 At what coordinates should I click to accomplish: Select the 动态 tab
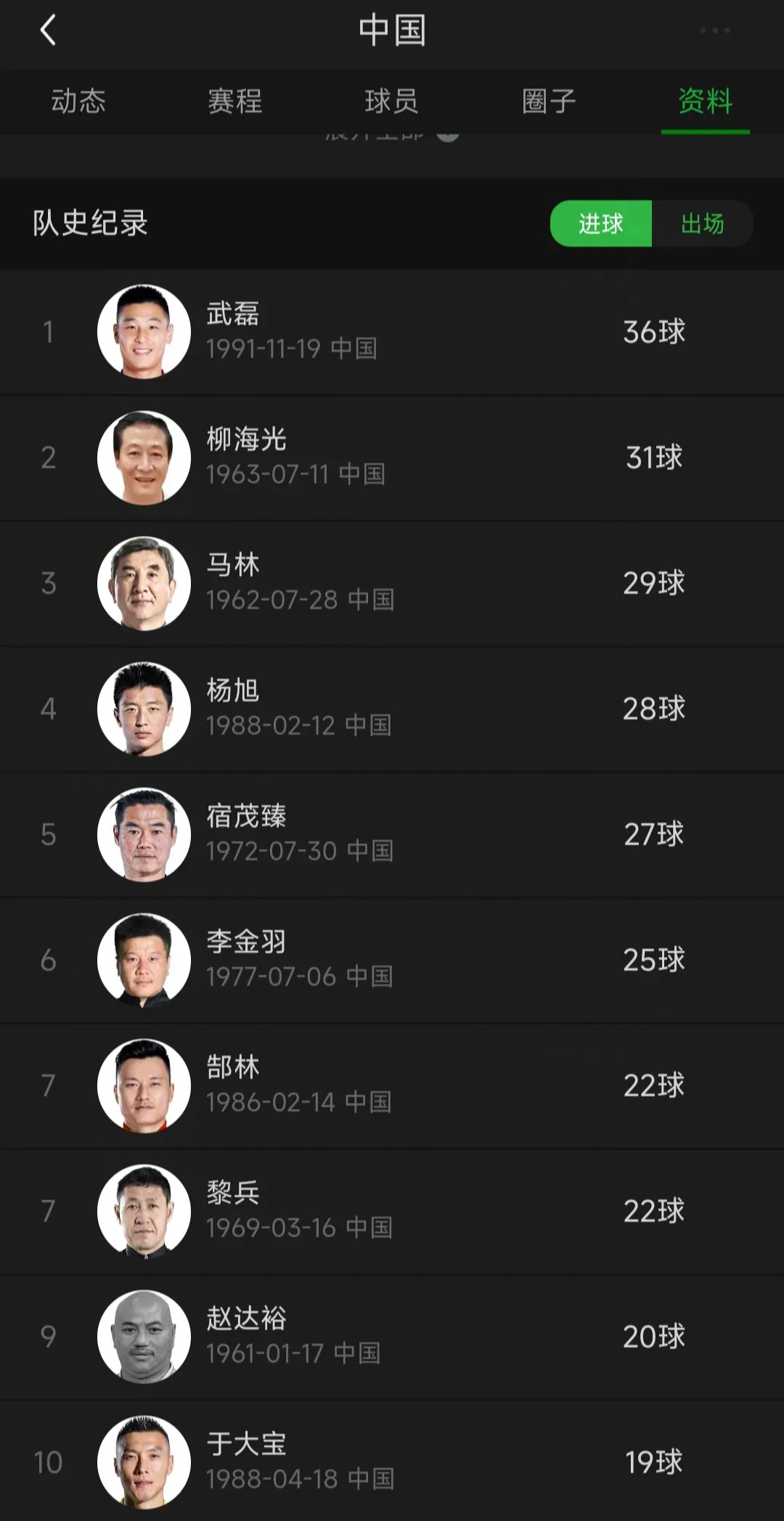coord(78,102)
